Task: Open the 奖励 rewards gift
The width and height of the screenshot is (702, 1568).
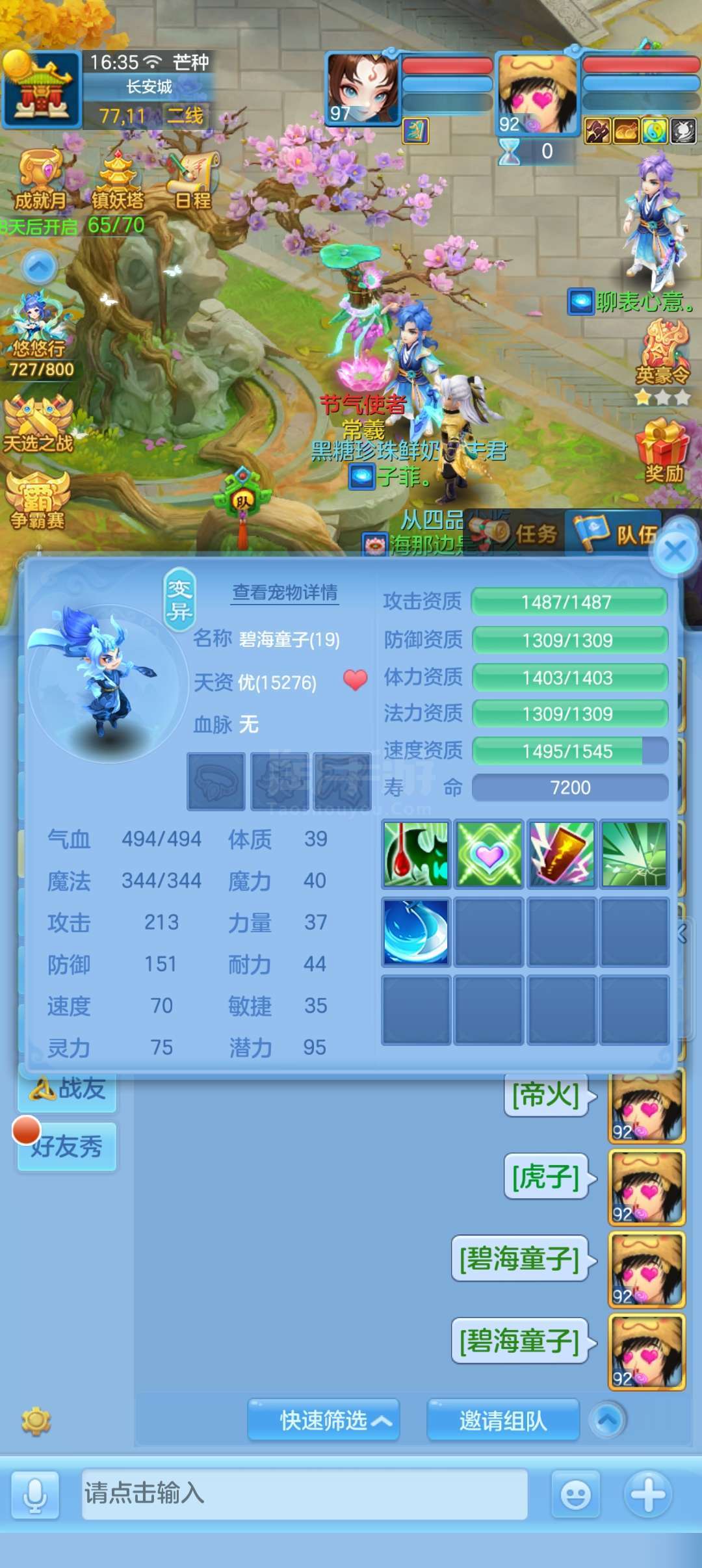Action: click(663, 452)
